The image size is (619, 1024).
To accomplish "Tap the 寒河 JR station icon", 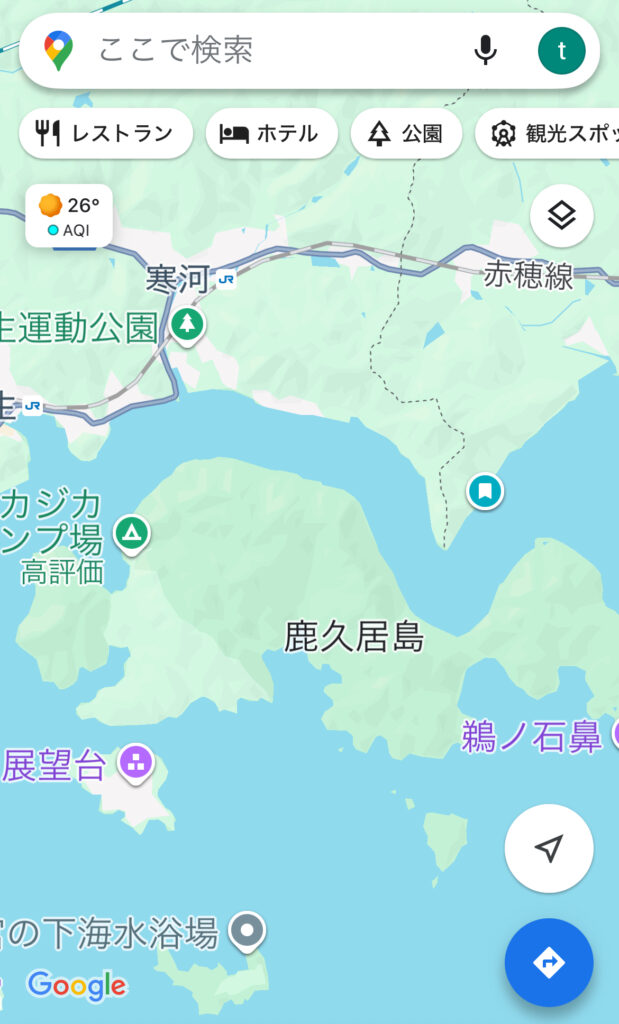I will (227, 280).
